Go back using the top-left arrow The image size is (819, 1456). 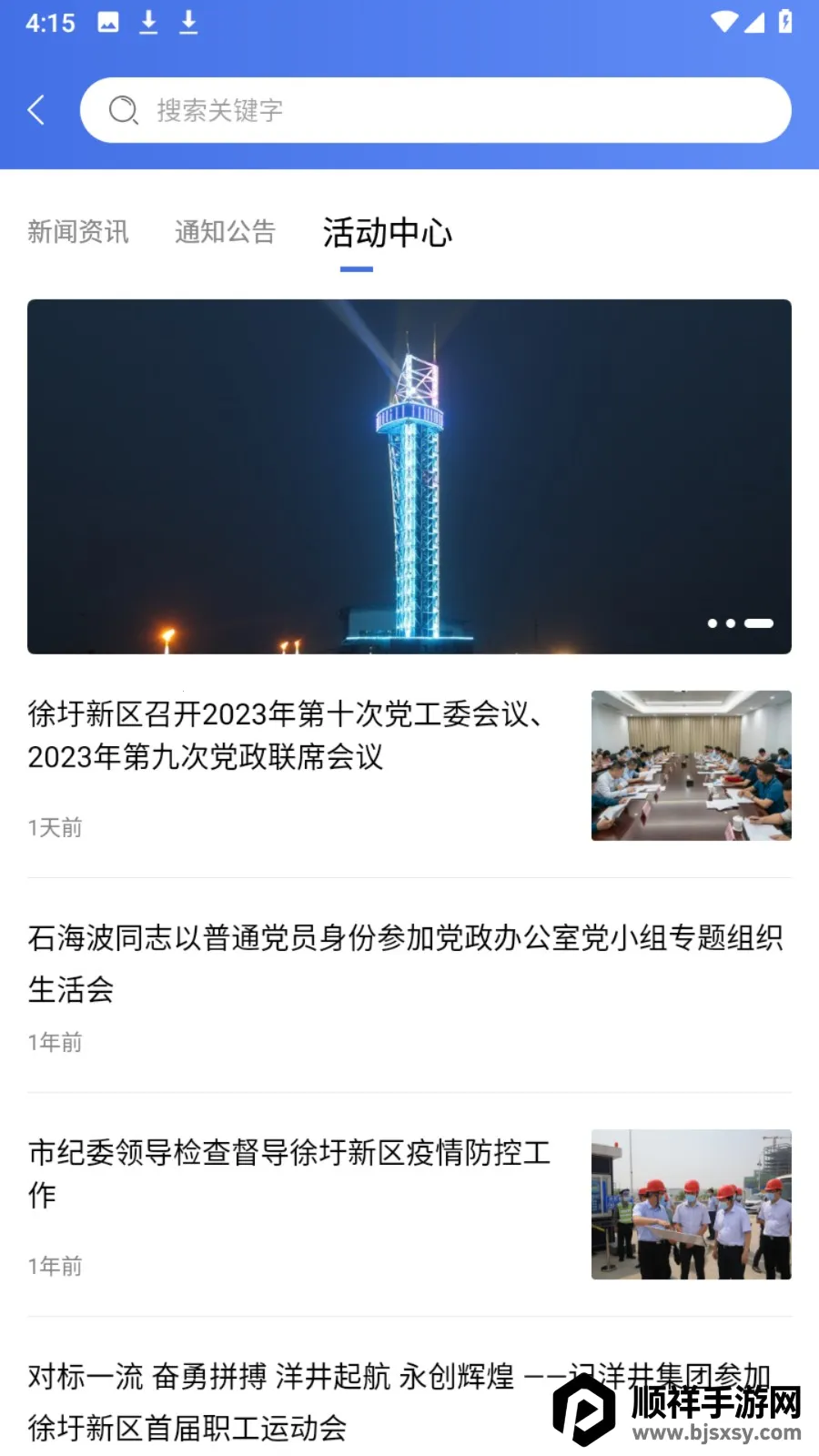coord(36,110)
